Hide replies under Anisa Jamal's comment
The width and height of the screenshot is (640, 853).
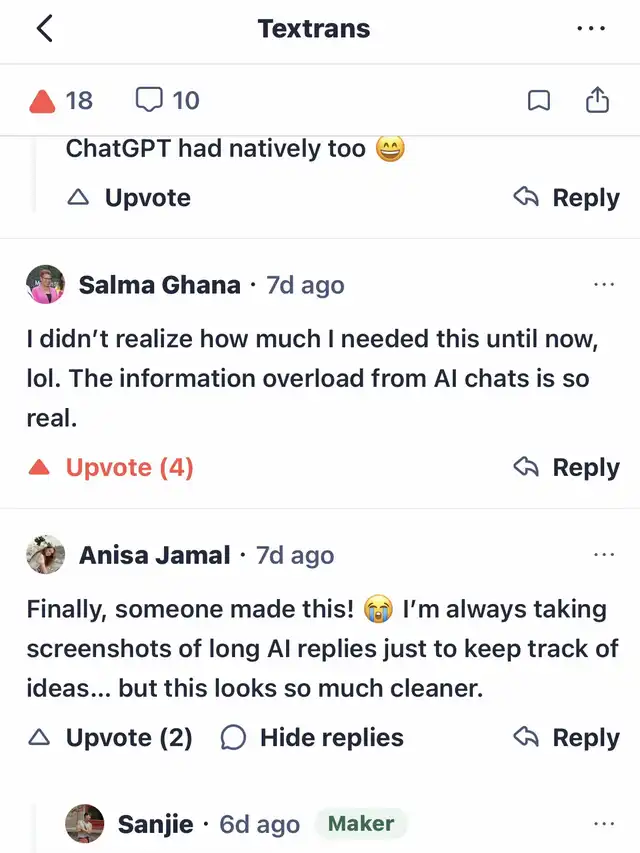[x=312, y=738]
